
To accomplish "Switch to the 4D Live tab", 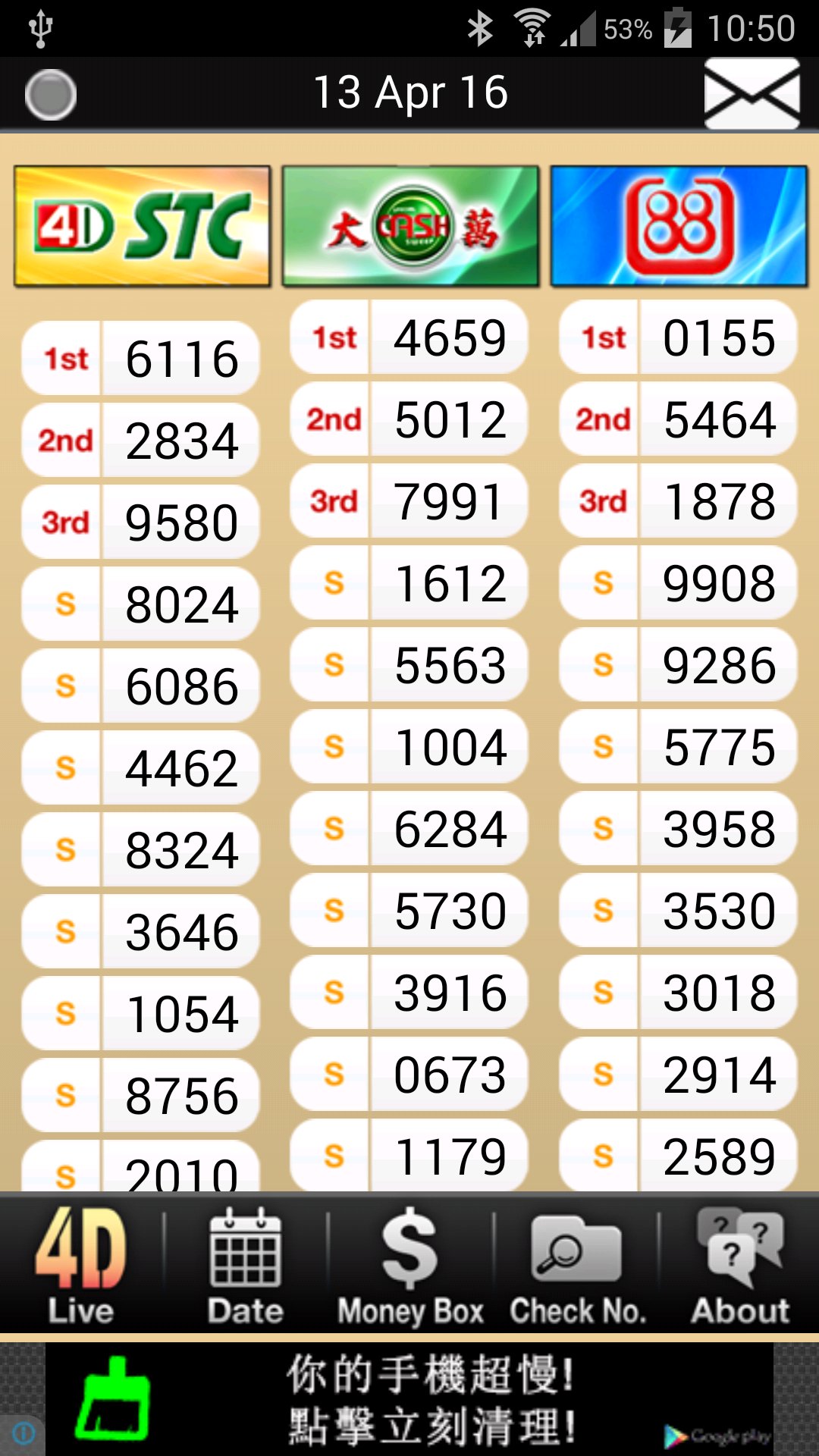I will (x=80, y=1263).
